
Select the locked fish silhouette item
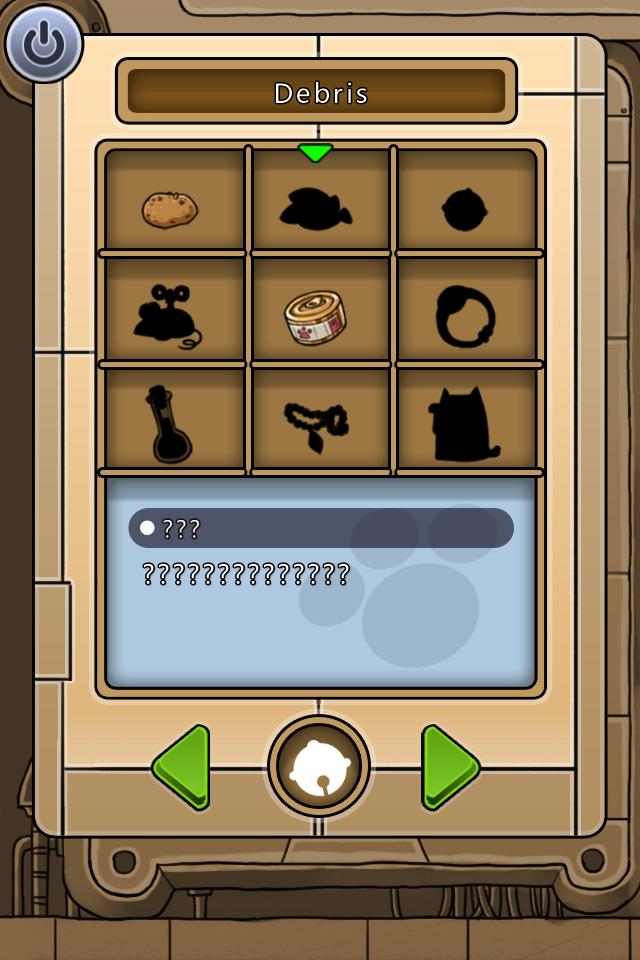(x=315, y=208)
